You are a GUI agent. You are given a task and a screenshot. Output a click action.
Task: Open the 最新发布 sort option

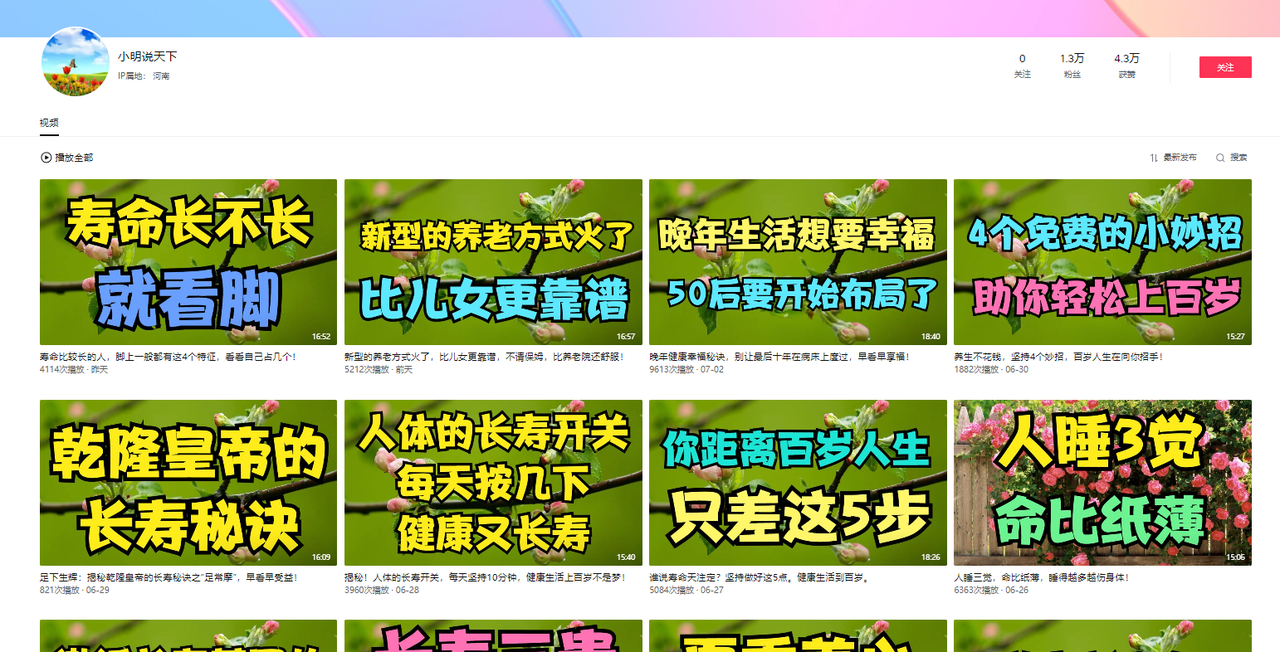1173,158
